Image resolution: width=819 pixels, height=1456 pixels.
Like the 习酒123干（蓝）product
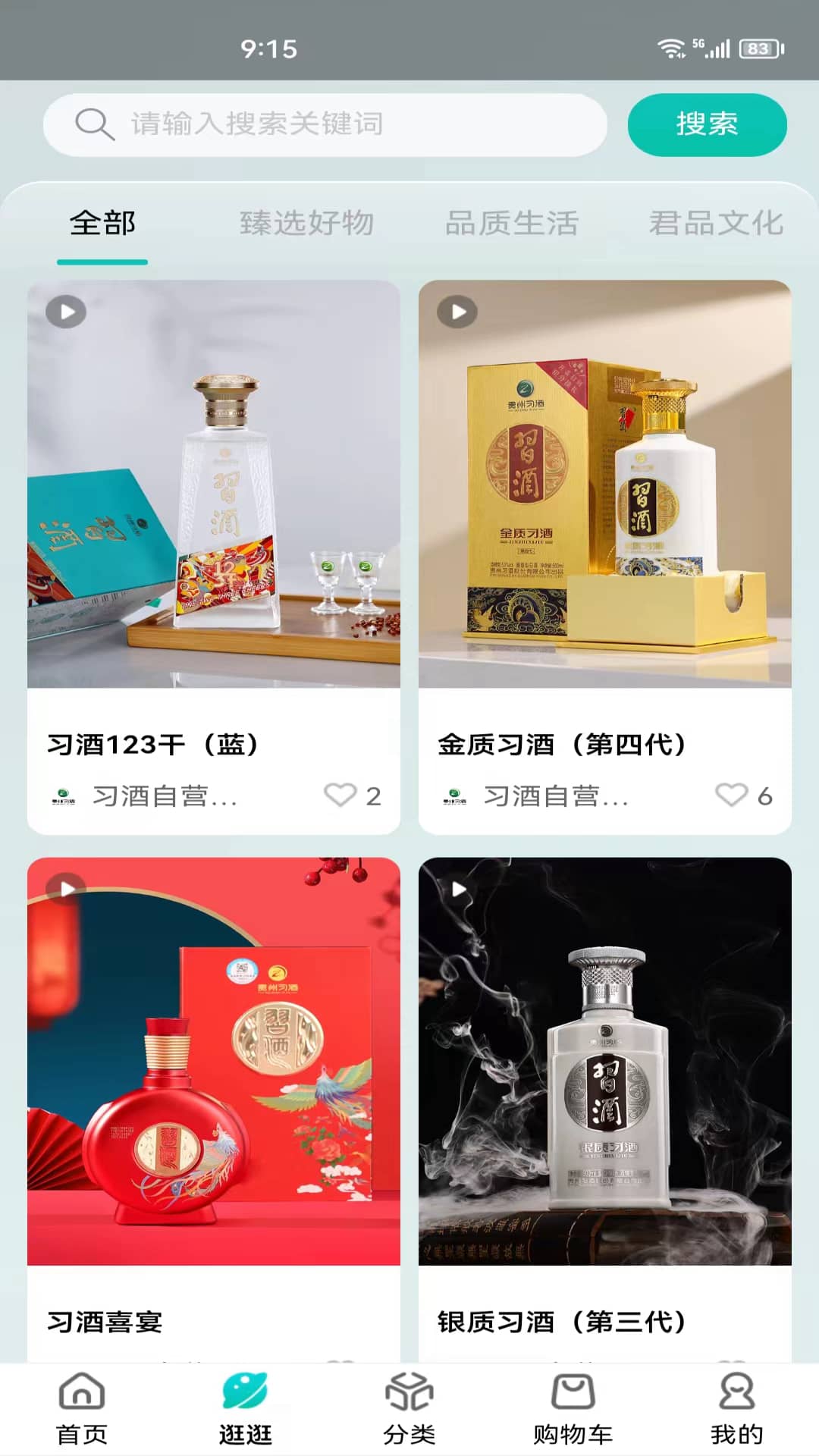point(340,795)
